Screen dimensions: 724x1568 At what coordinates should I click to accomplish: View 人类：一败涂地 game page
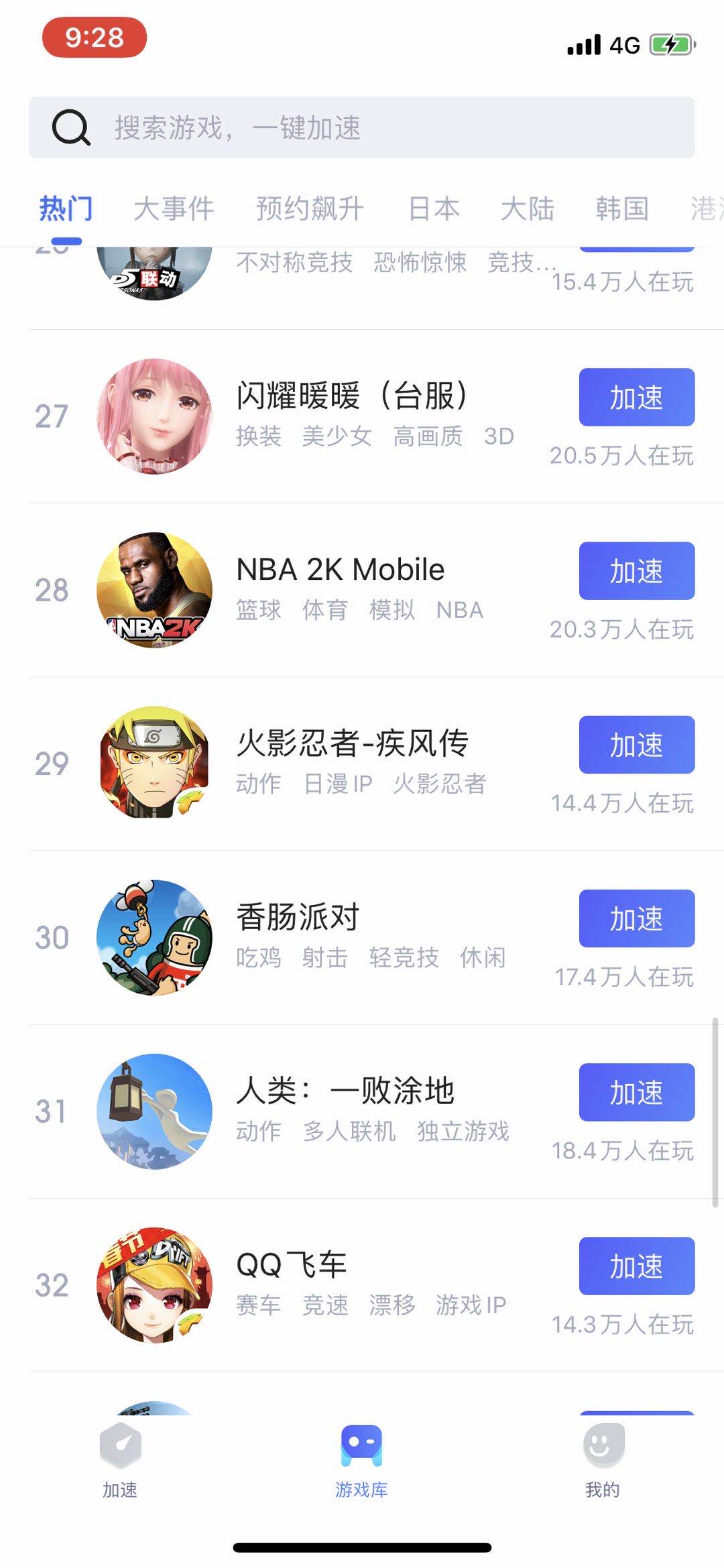click(345, 1091)
